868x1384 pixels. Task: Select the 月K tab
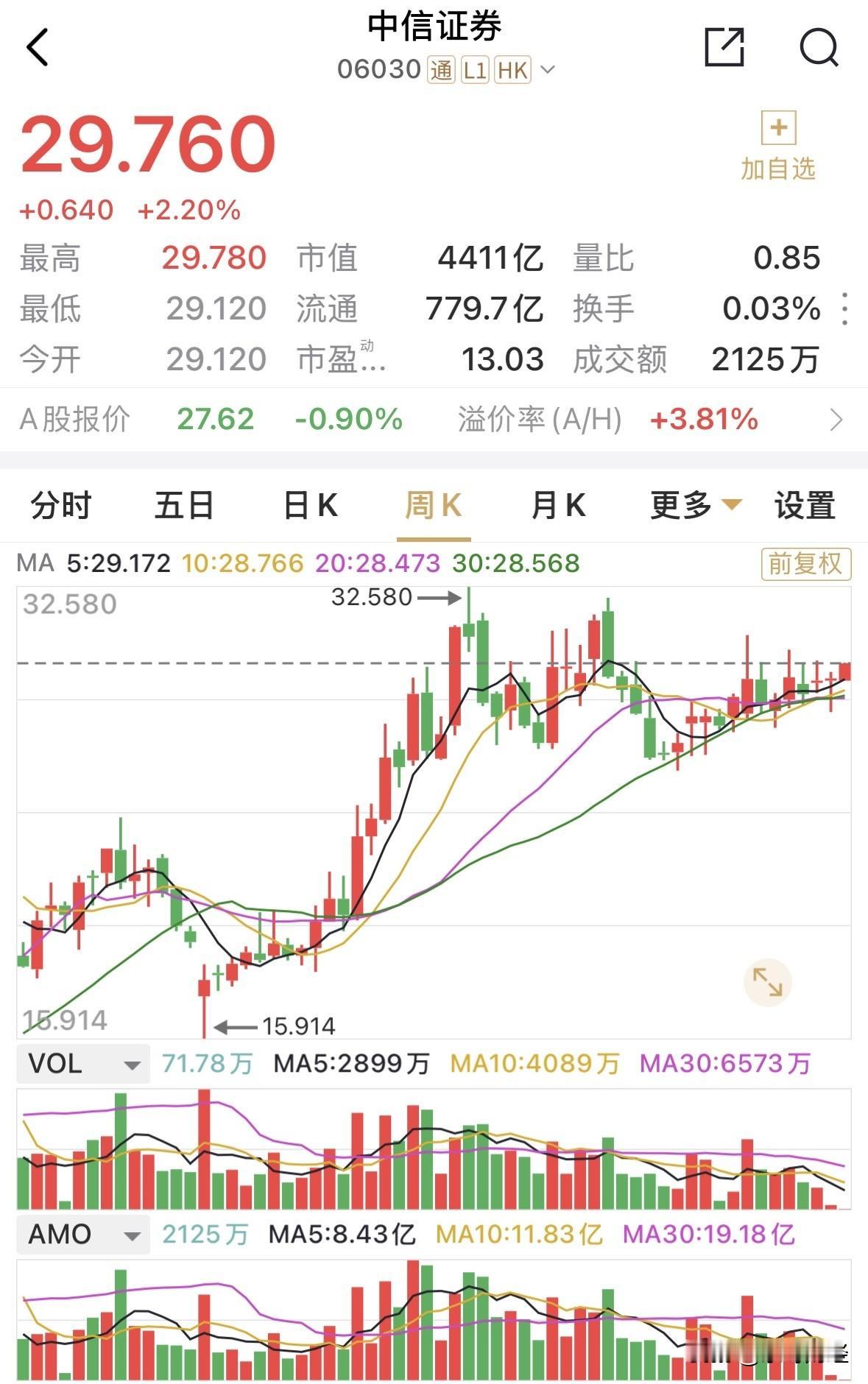pos(560,505)
